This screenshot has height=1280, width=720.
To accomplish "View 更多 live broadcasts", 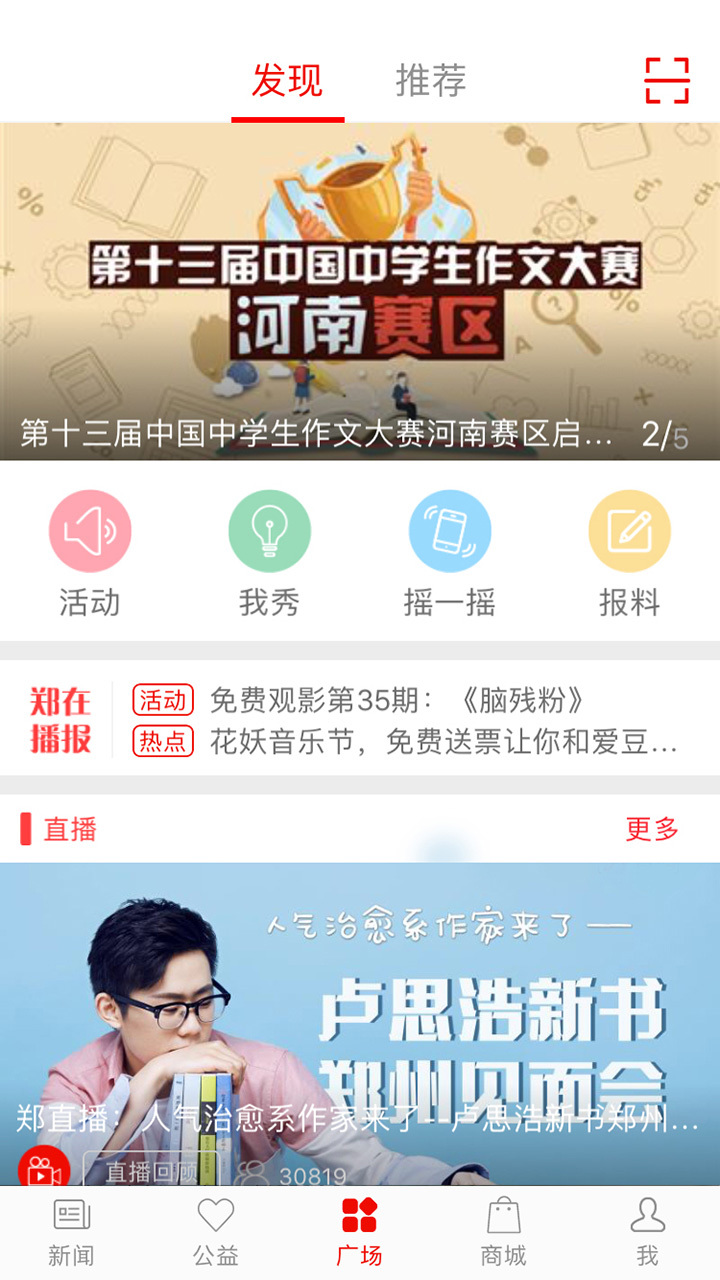I will click(652, 829).
